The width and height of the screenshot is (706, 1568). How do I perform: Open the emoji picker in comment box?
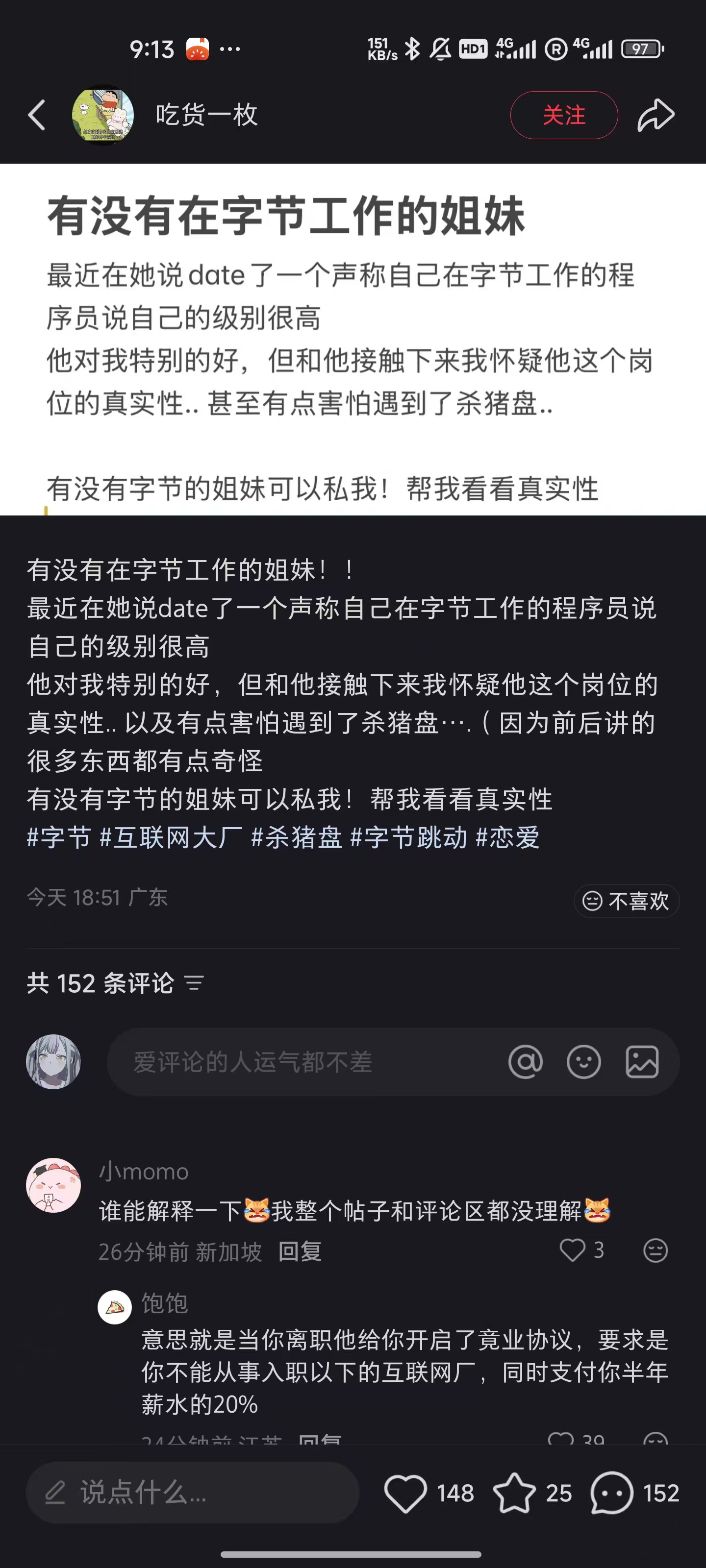[x=583, y=1061]
